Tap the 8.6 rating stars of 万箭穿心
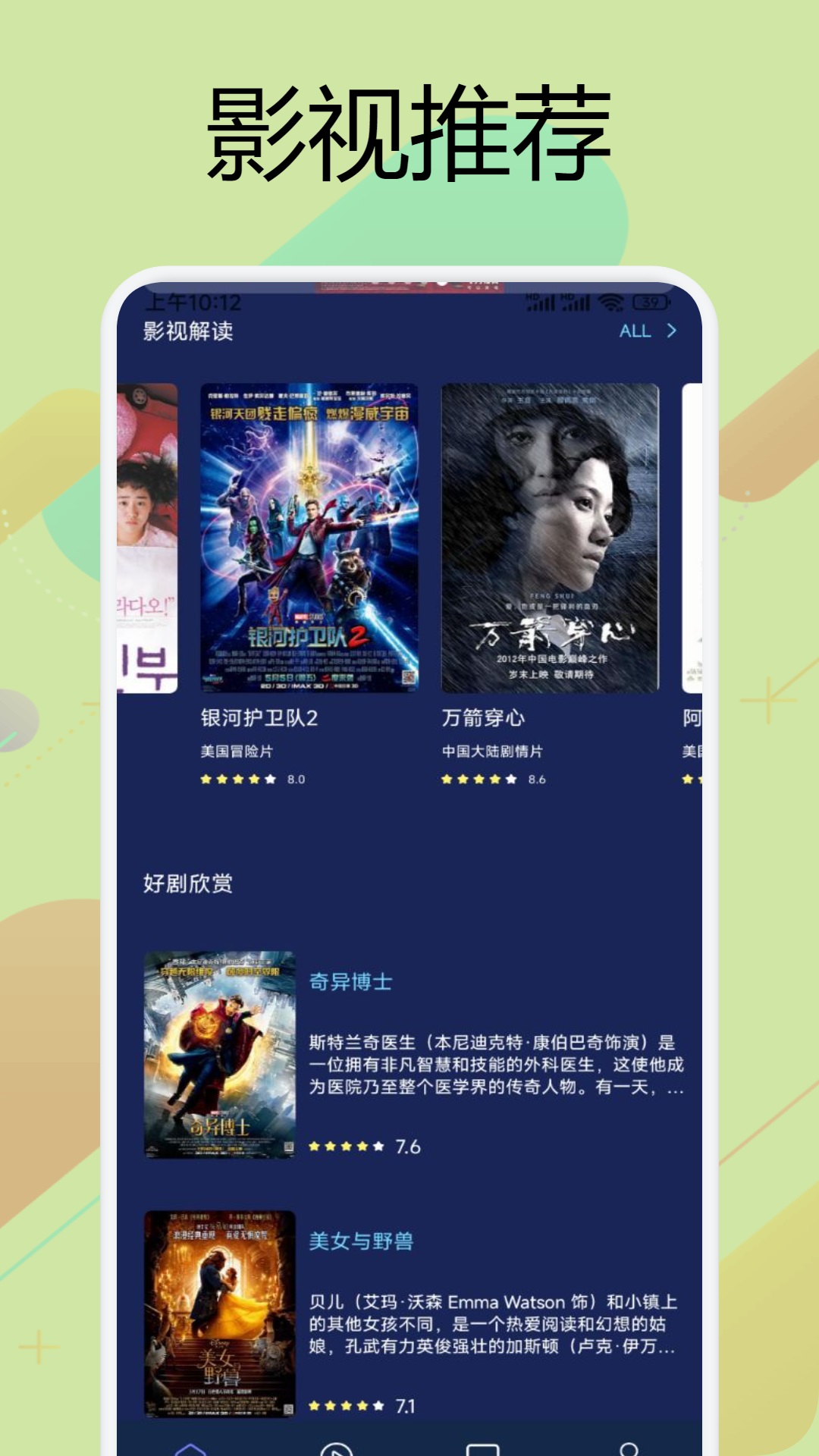The image size is (819, 1456). 478,778
